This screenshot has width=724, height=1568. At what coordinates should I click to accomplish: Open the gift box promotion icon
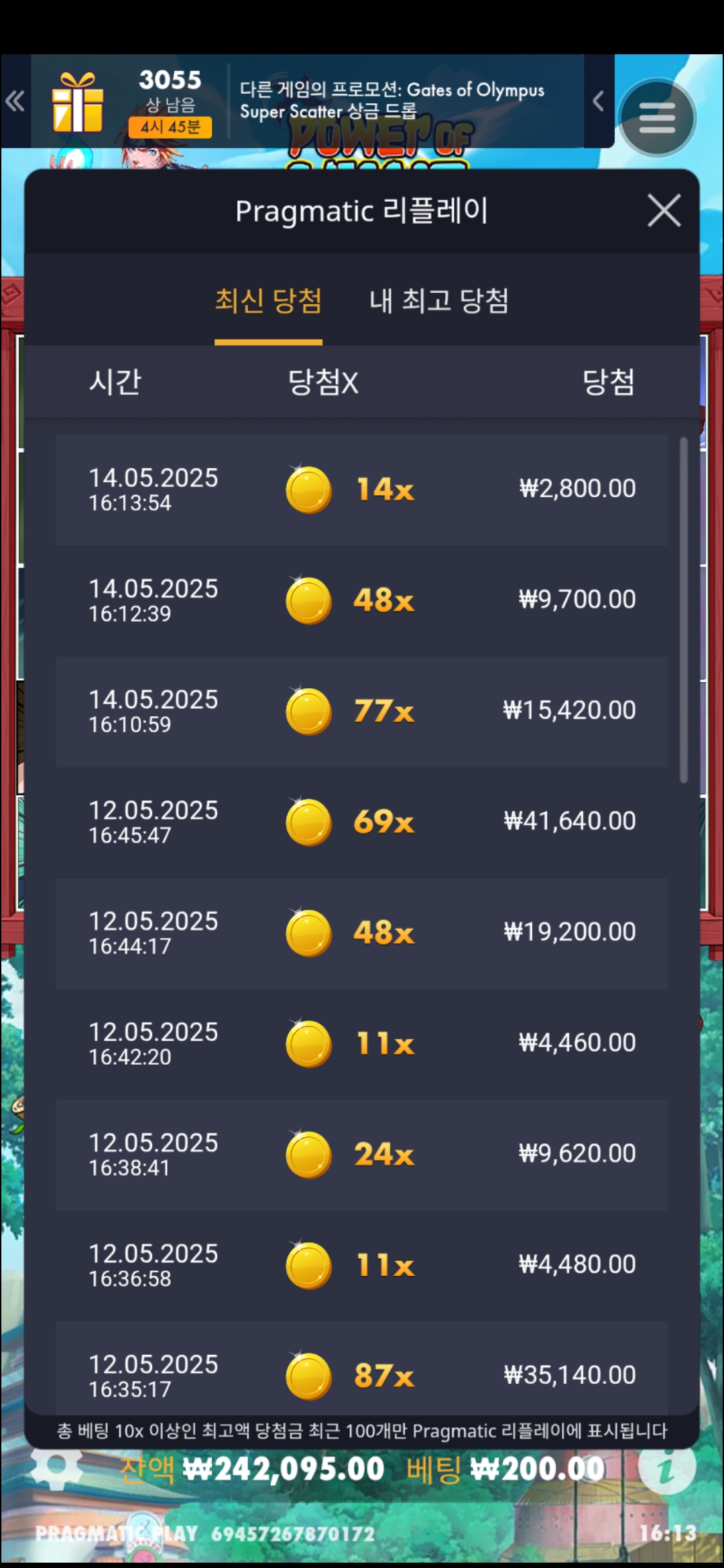click(78, 103)
